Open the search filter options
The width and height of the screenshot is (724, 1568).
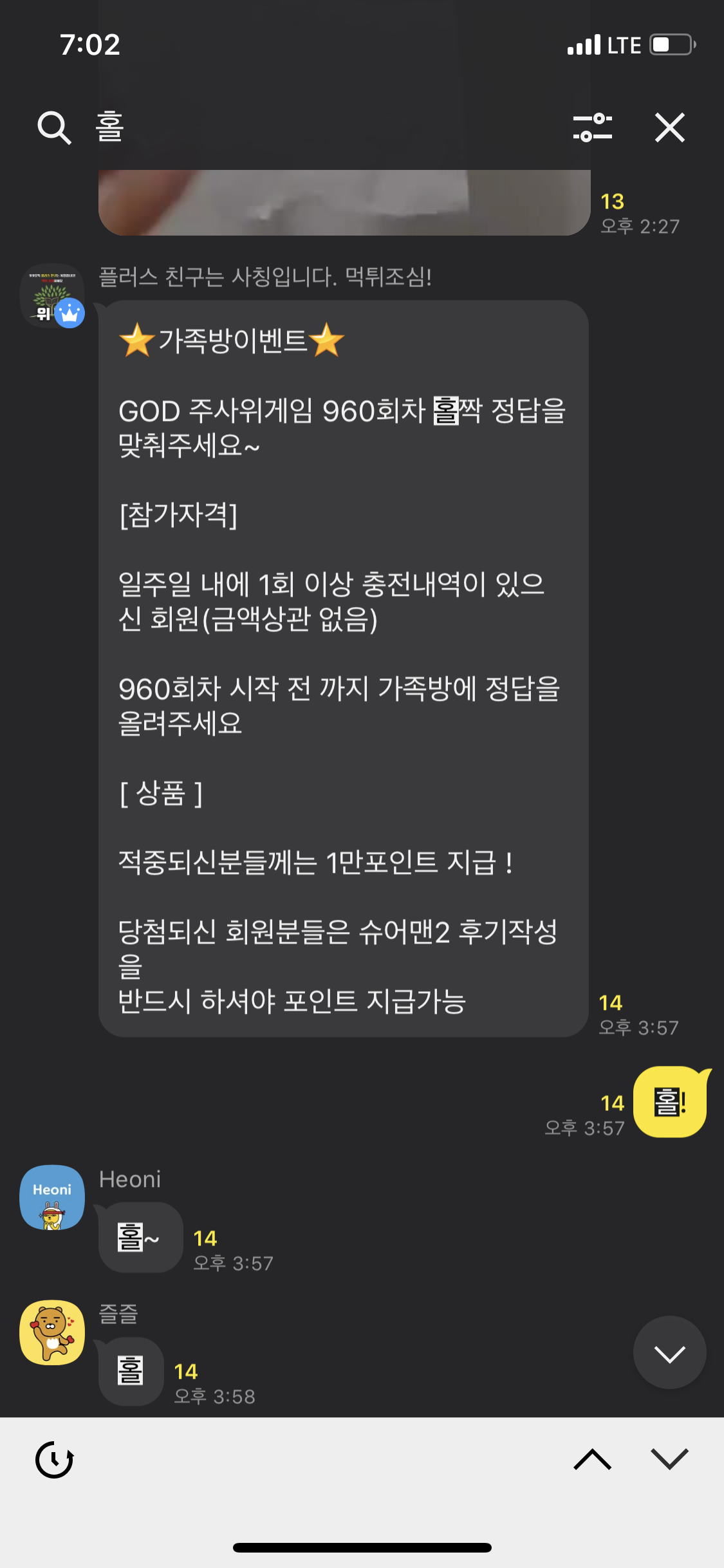point(593,127)
